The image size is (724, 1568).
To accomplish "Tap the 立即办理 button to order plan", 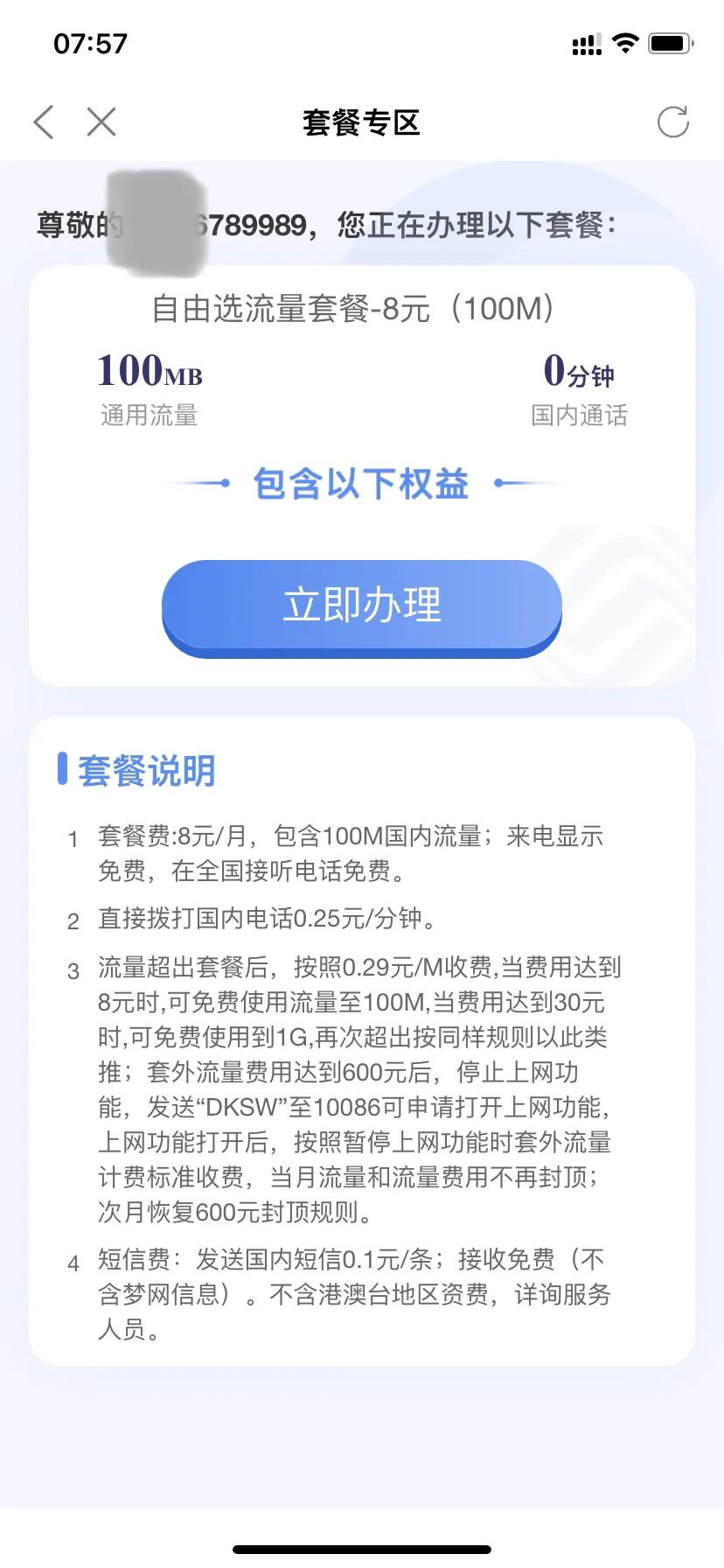I will point(362,605).
